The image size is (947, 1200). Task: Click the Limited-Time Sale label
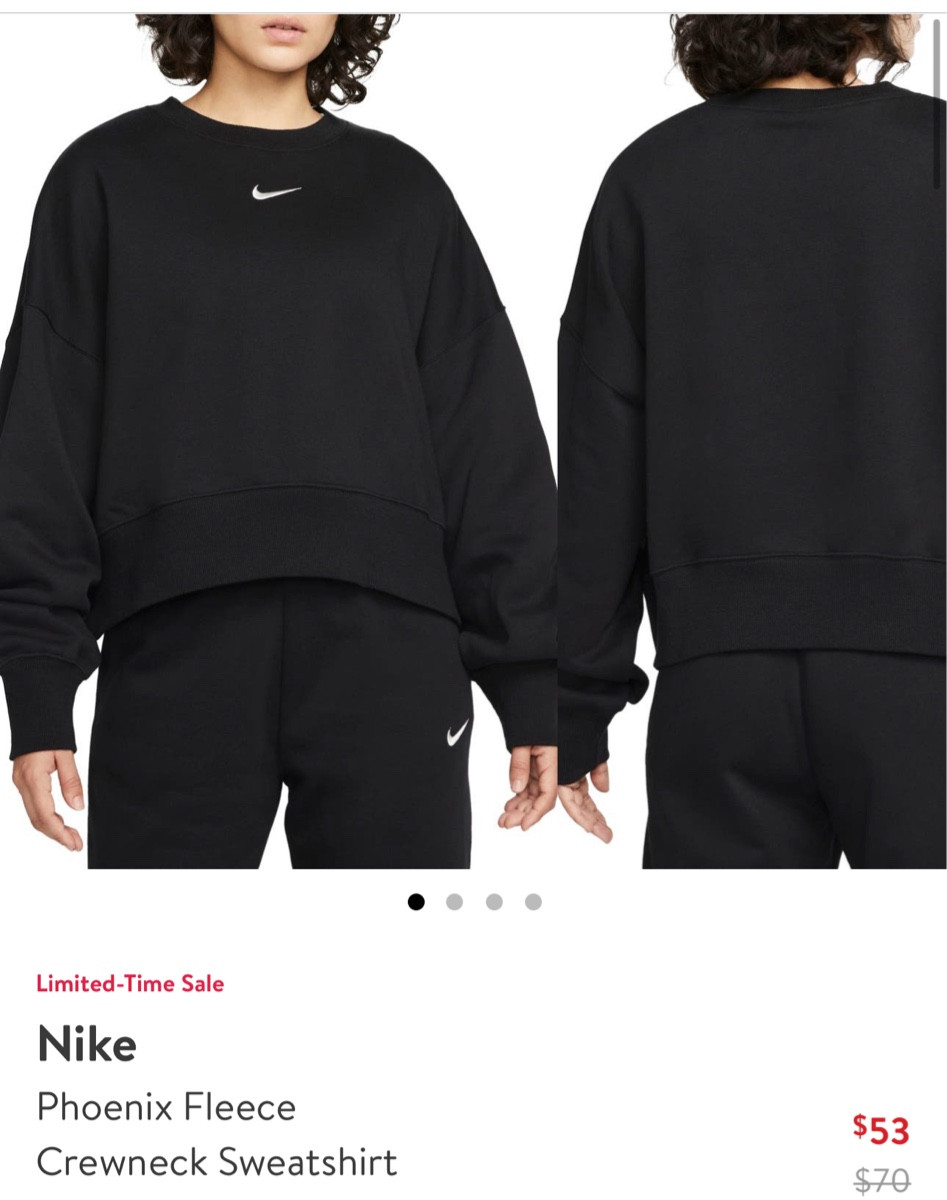(x=130, y=984)
